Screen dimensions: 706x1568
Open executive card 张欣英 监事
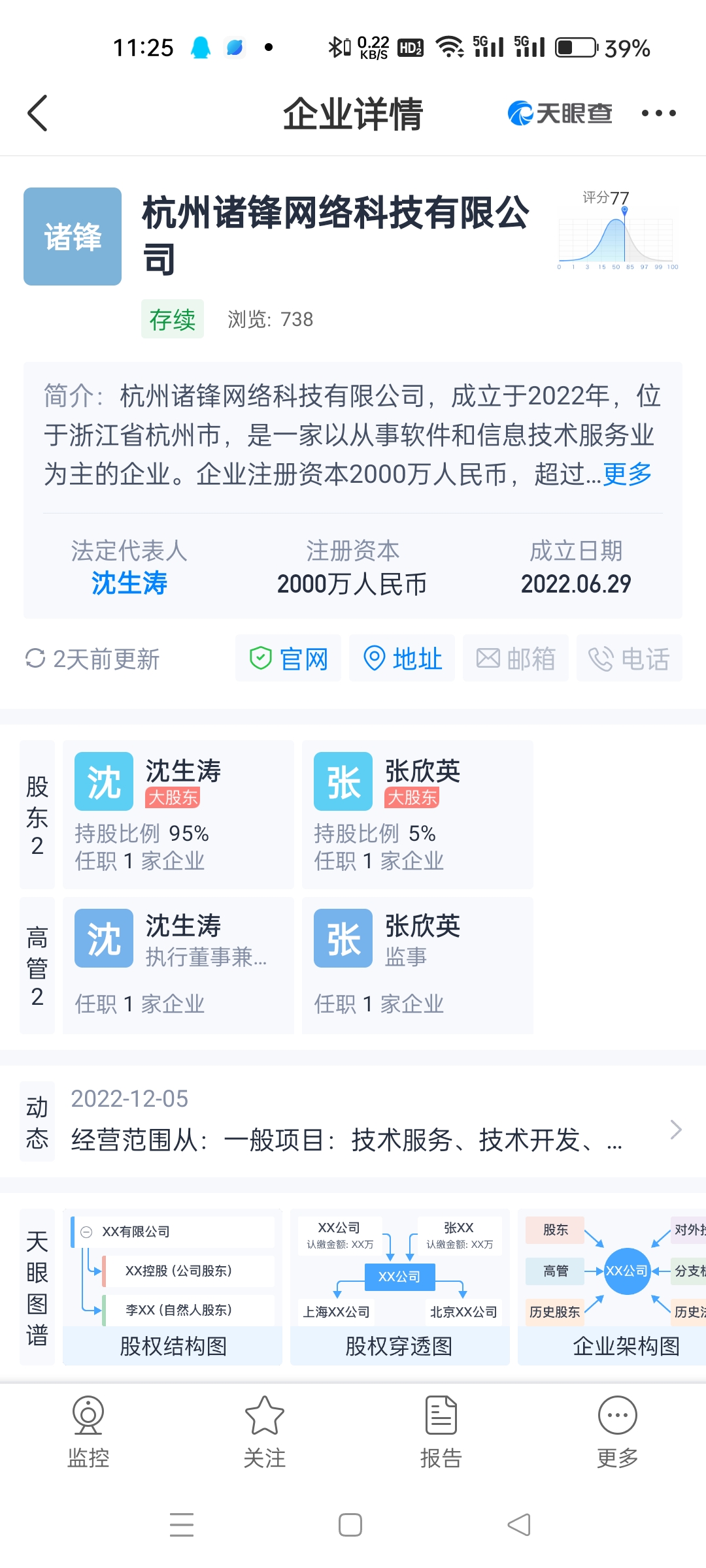click(x=418, y=965)
